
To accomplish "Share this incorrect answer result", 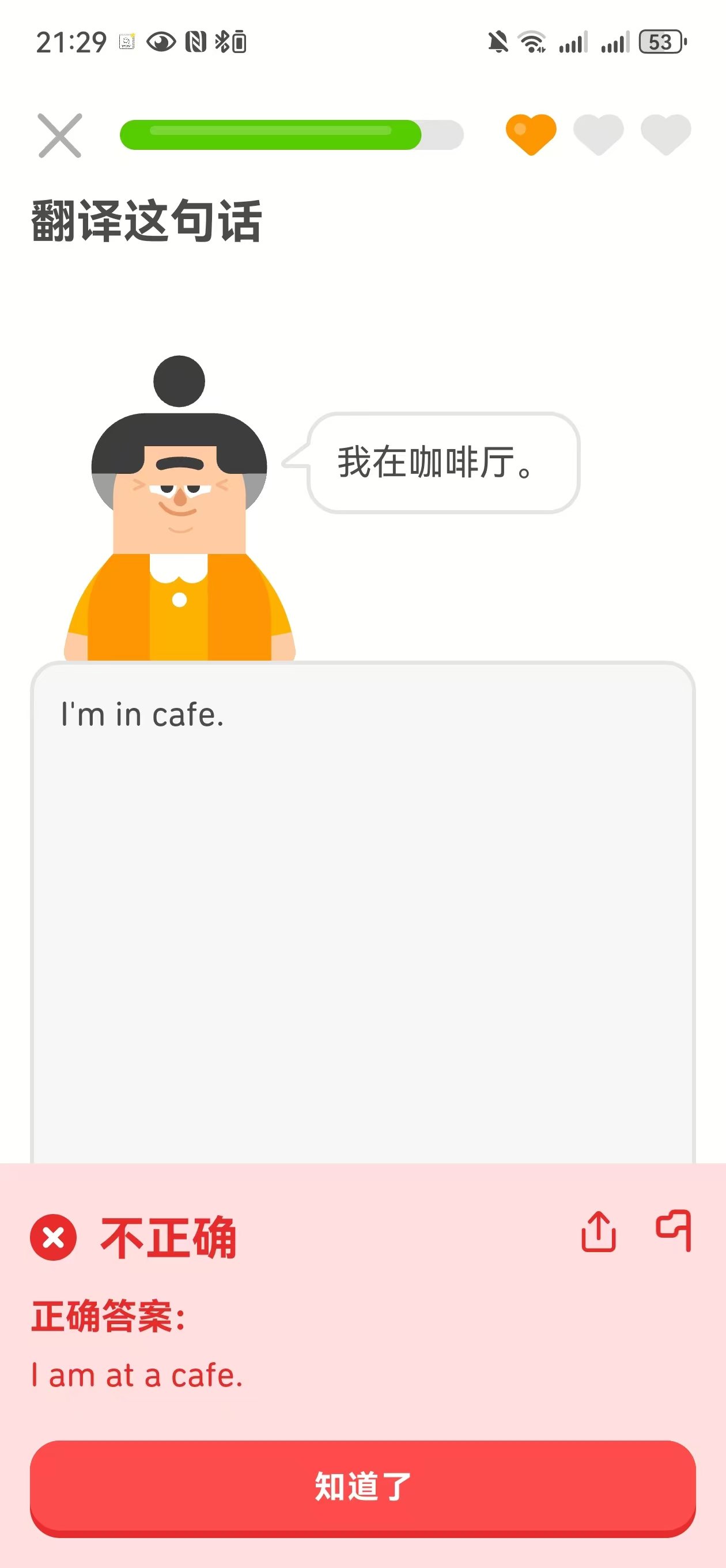I will (x=598, y=1231).
